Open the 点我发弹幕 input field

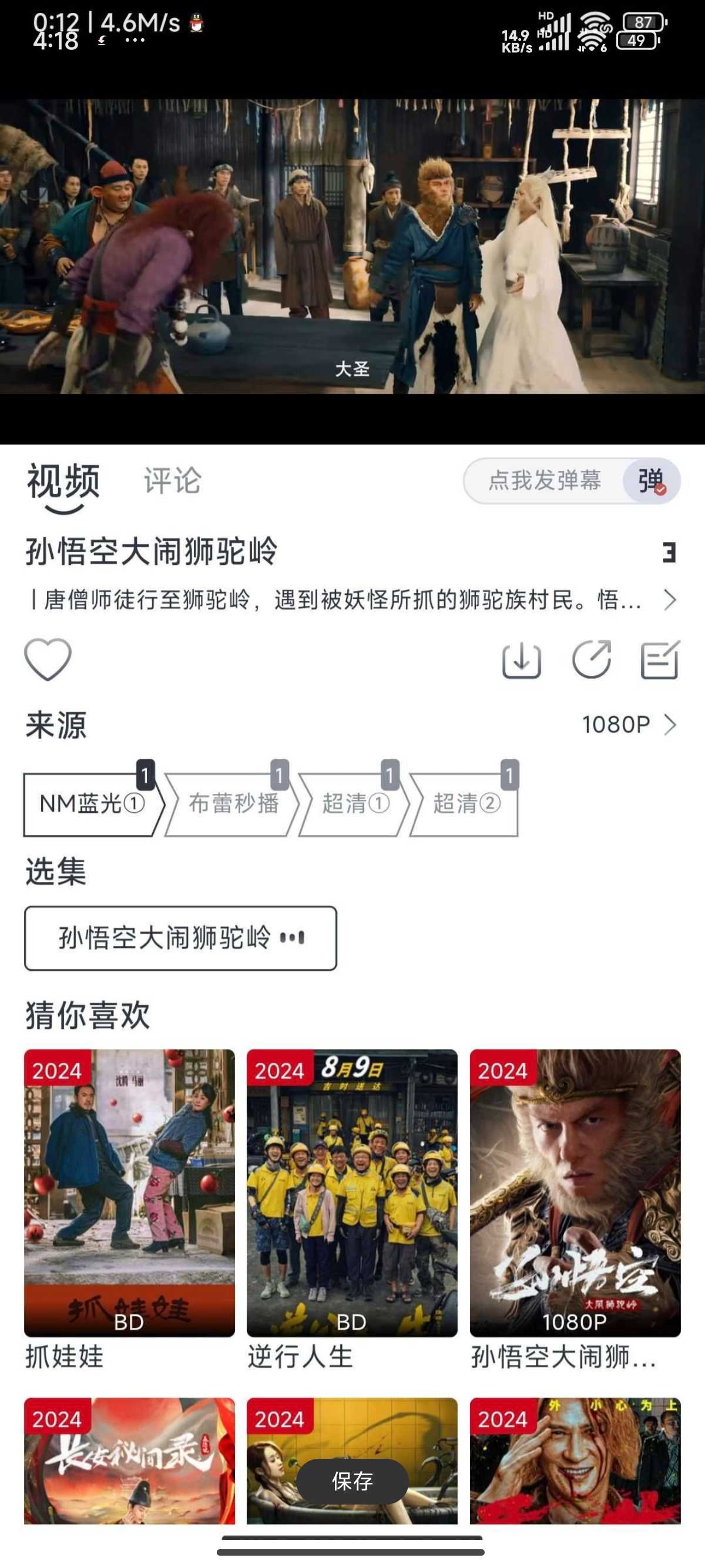(543, 481)
